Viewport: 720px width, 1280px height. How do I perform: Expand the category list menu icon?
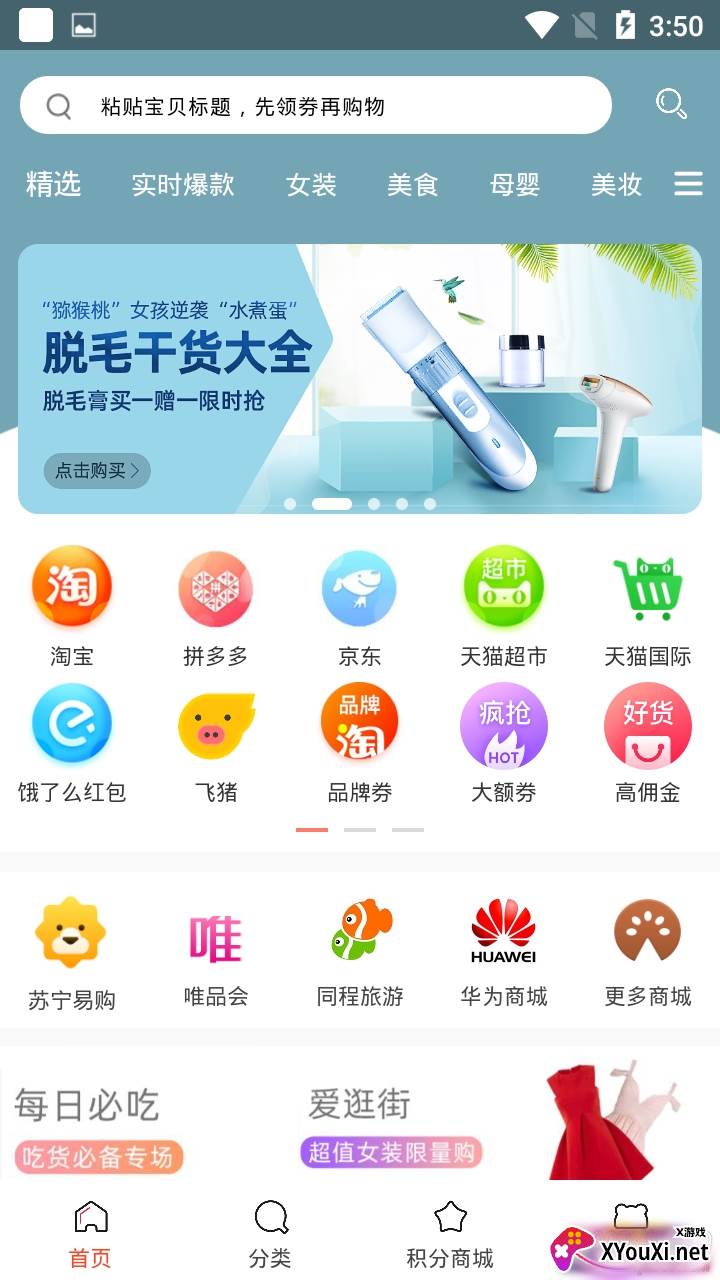(688, 184)
